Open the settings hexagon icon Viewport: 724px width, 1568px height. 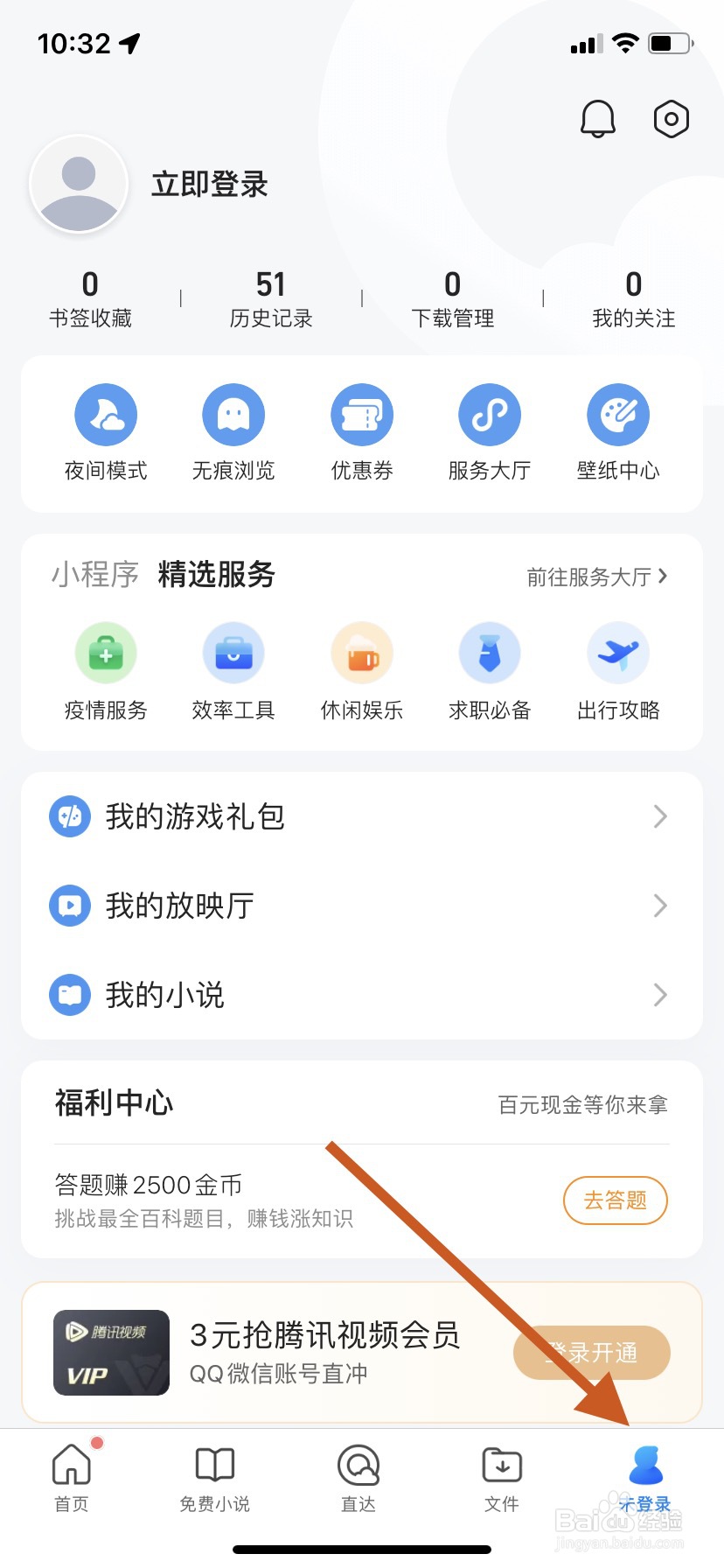tap(671, 119)
